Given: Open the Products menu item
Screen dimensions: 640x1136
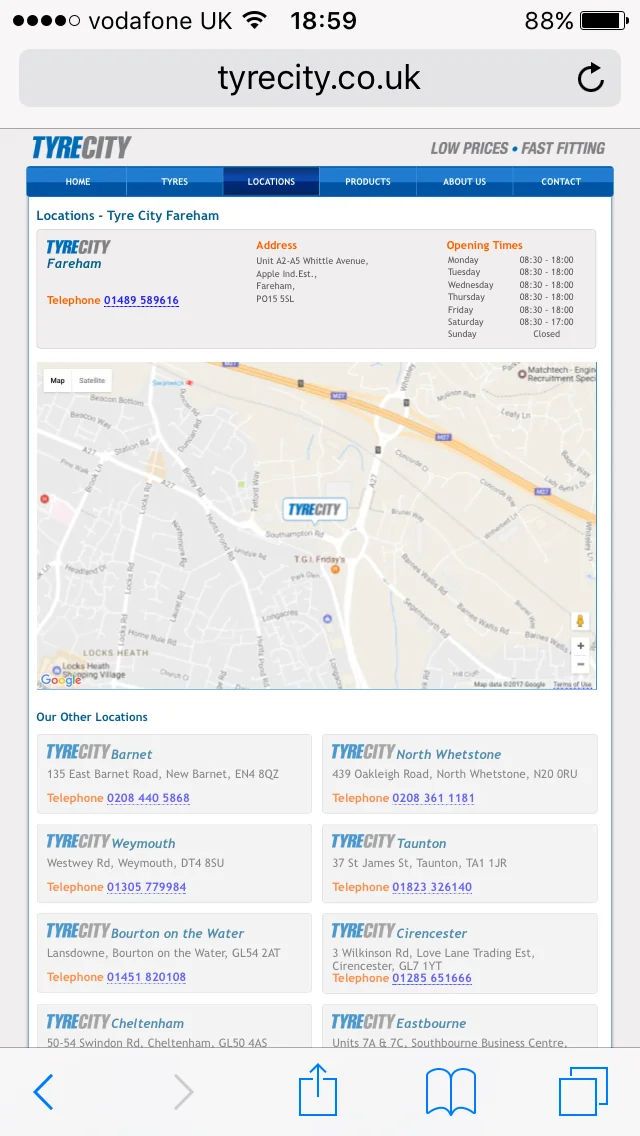Looking at the screenshot, I should 367,182.
